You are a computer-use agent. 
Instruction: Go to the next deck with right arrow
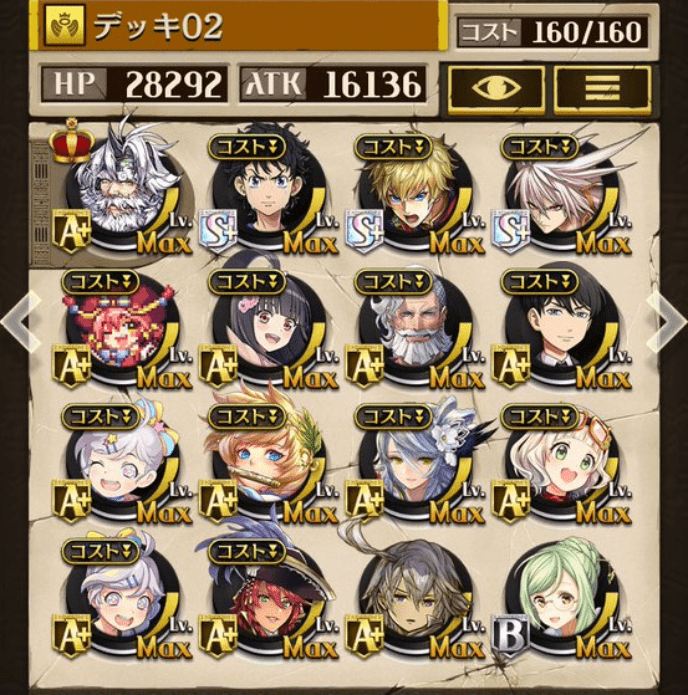(x=667, y=321)
